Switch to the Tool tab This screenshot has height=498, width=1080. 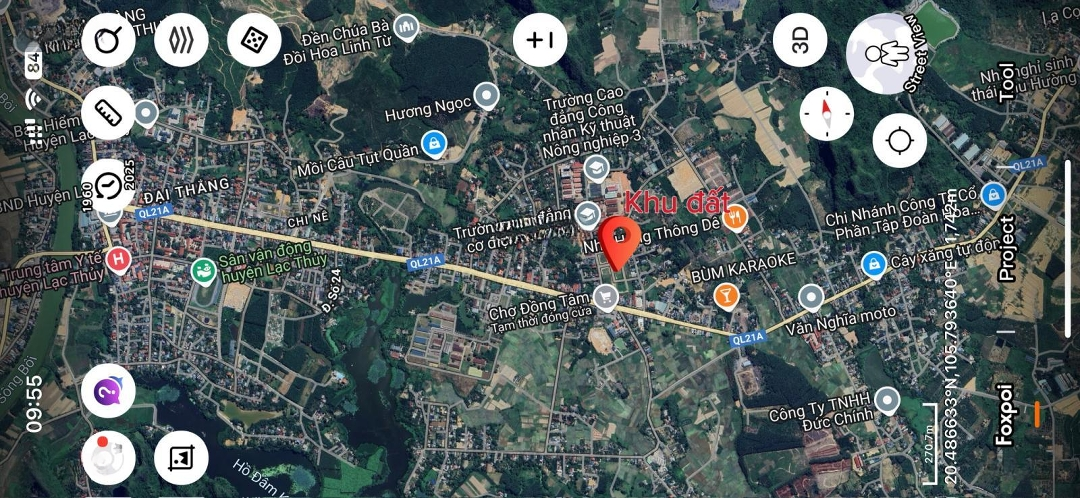click(x=1006, y=78)
